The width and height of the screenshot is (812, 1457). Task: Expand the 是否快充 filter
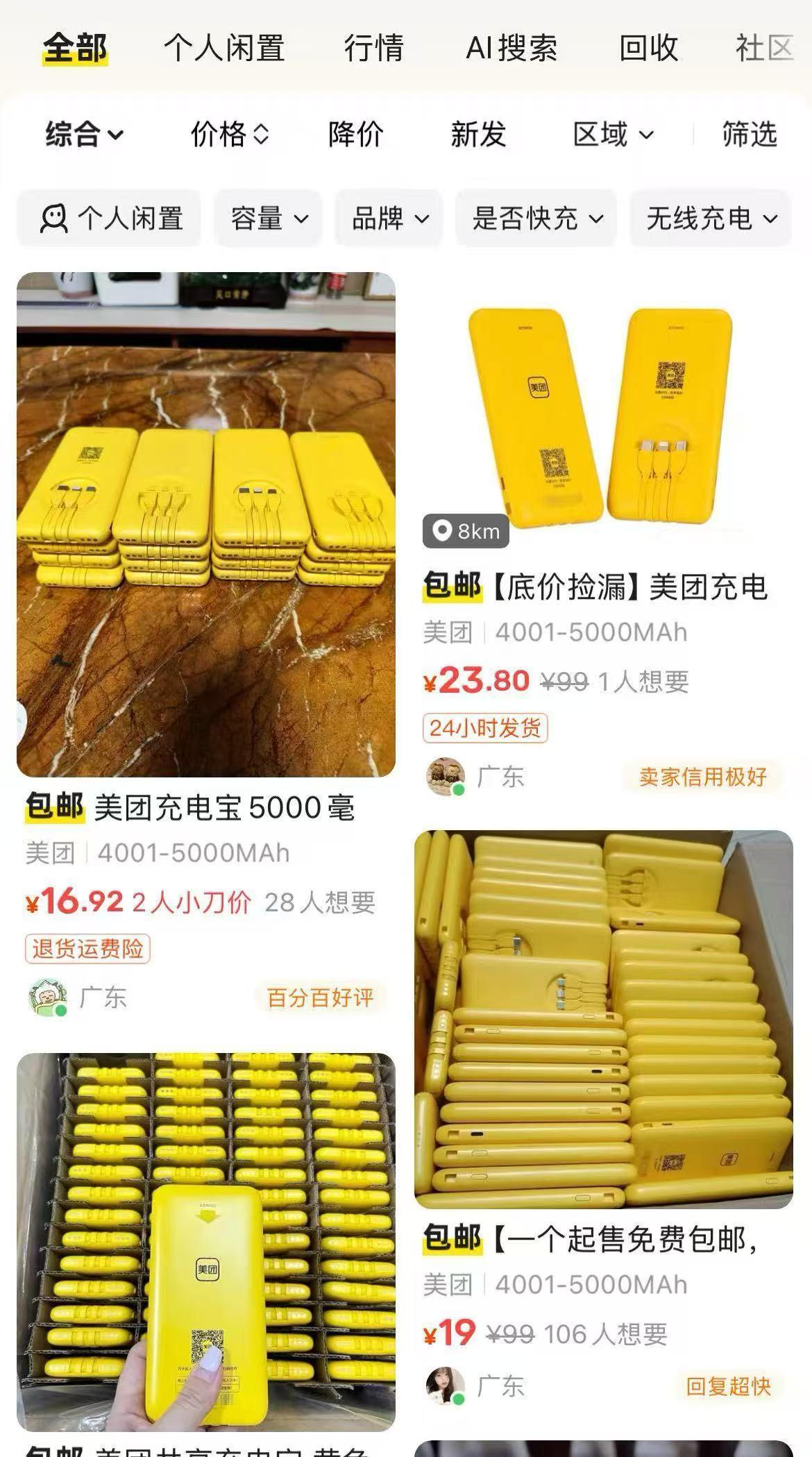pyautogui.click(x=536, y=219)
